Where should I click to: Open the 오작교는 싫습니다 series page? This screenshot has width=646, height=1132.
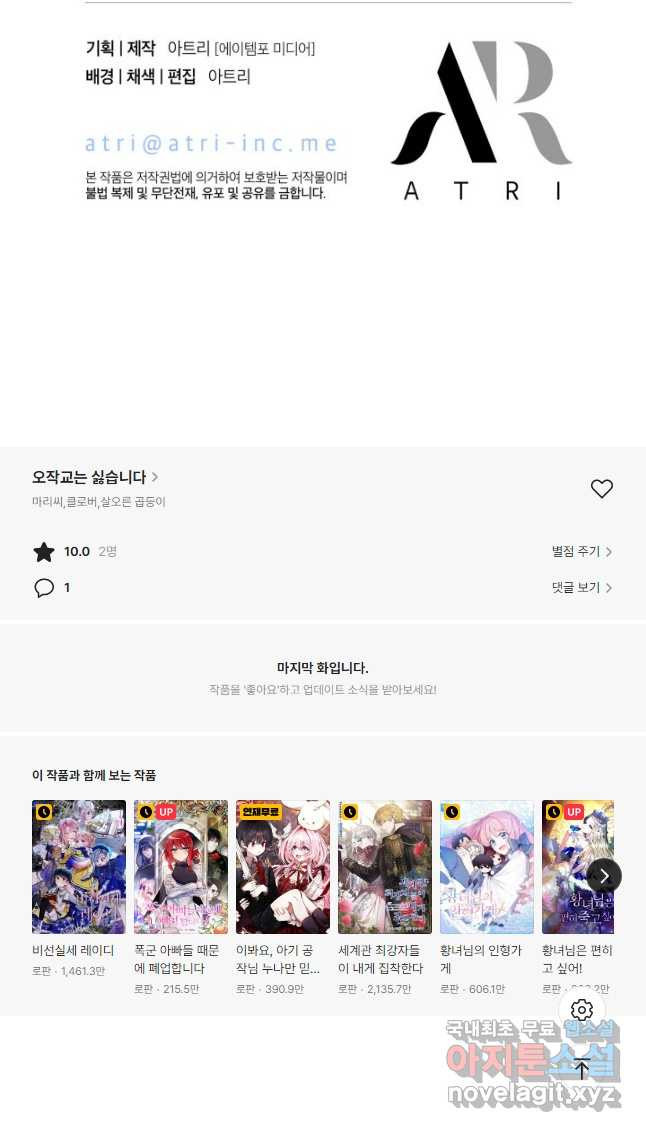click(95, 478)
